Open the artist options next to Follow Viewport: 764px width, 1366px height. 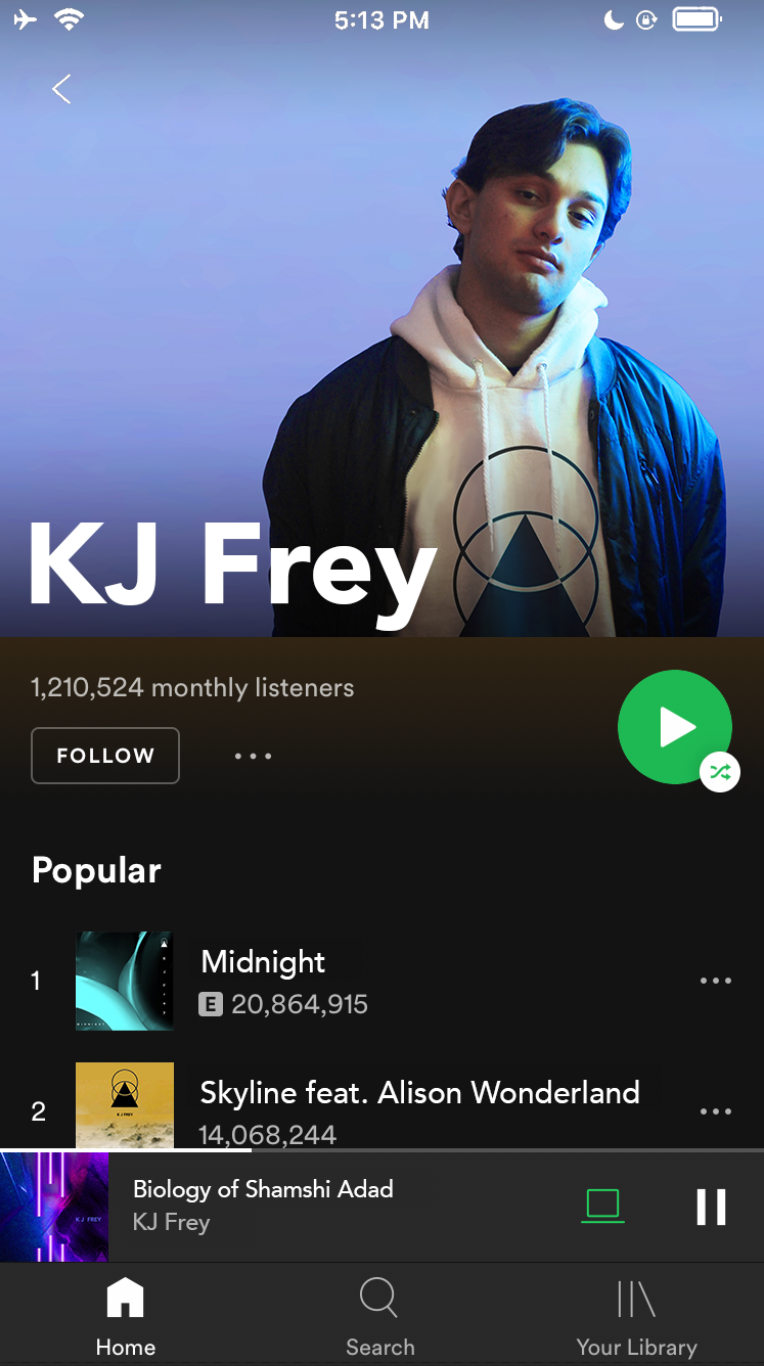coord(253,756)
